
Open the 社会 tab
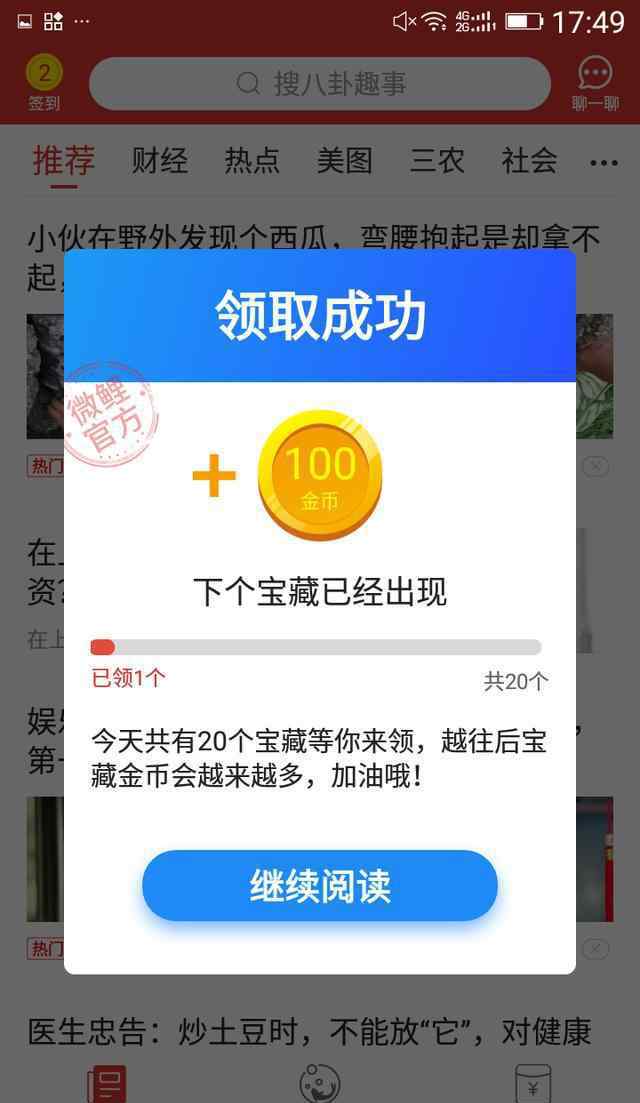tap(529, 161)
